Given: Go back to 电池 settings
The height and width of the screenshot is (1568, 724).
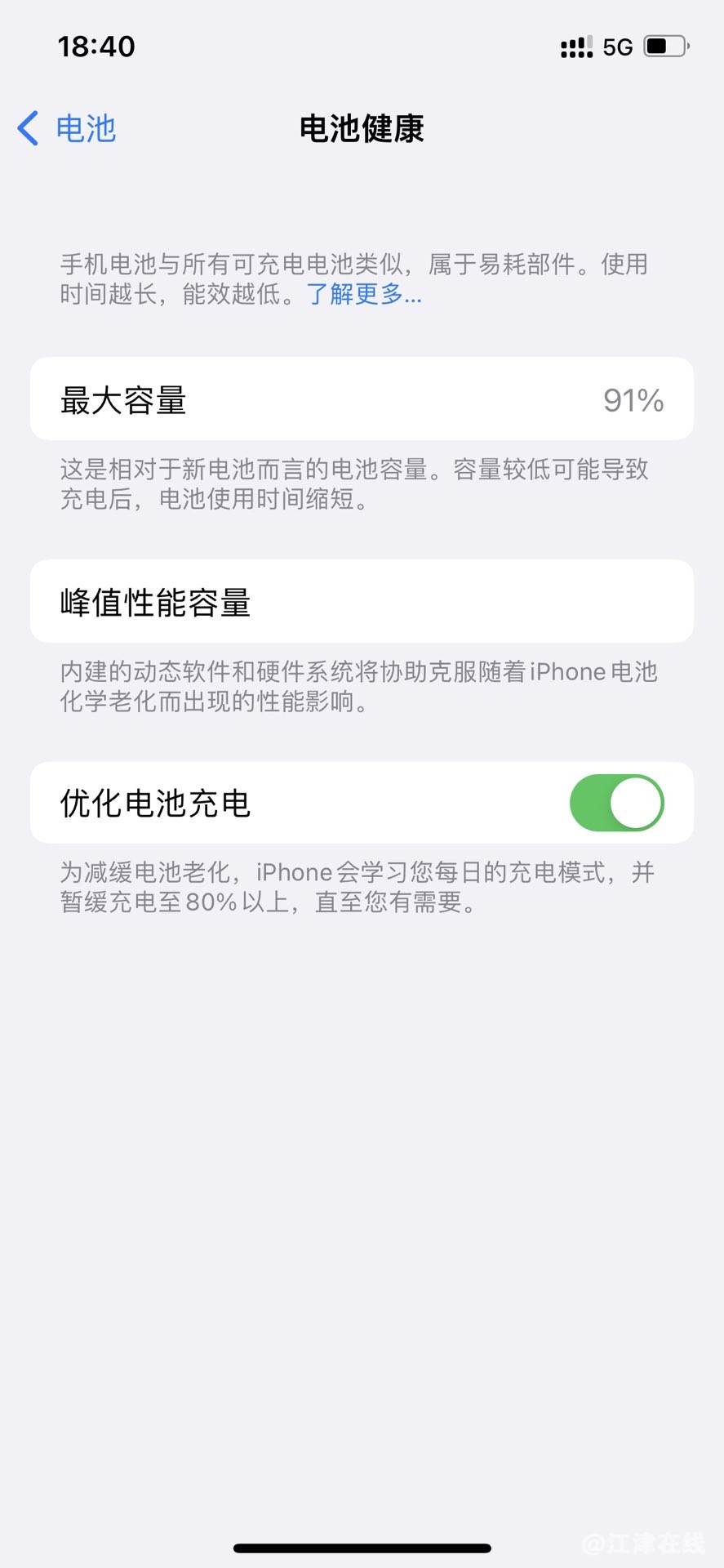Looking at the screenshot, I should tap(67, 129).
